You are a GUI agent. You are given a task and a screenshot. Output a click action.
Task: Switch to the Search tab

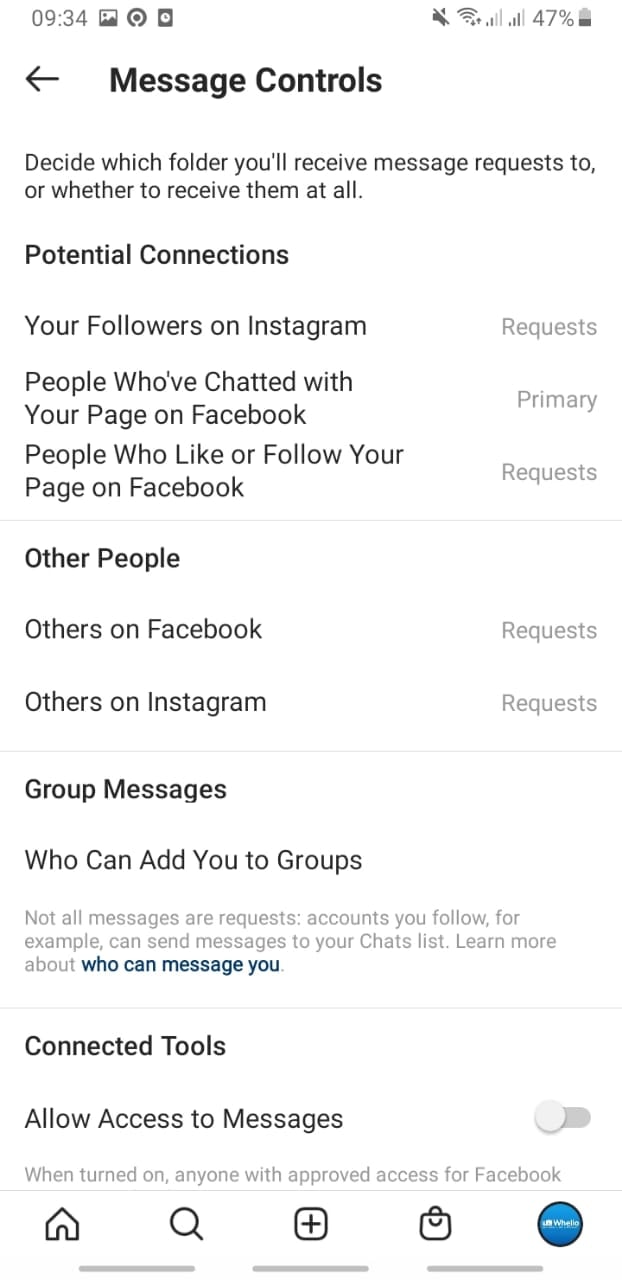(x=186, y=1224)
